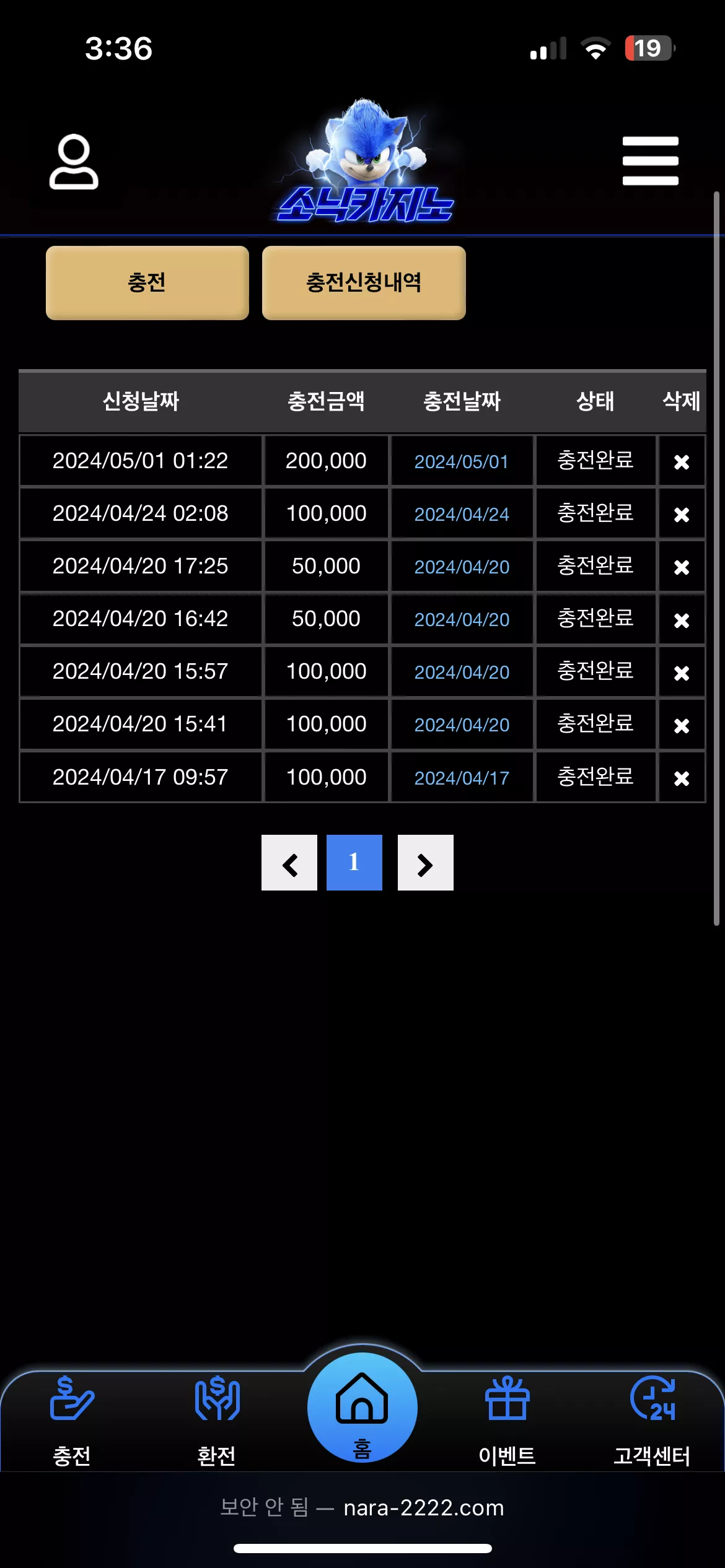
Task: Open 충전신청내역 history button
Action: tap(364, 283)
